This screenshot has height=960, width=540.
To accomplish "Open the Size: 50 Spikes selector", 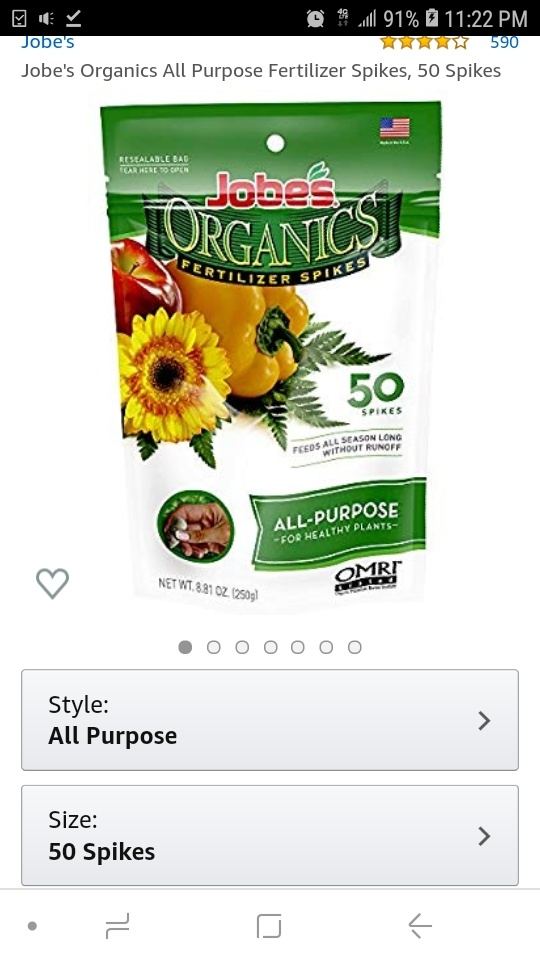I will tap(270, 836).
